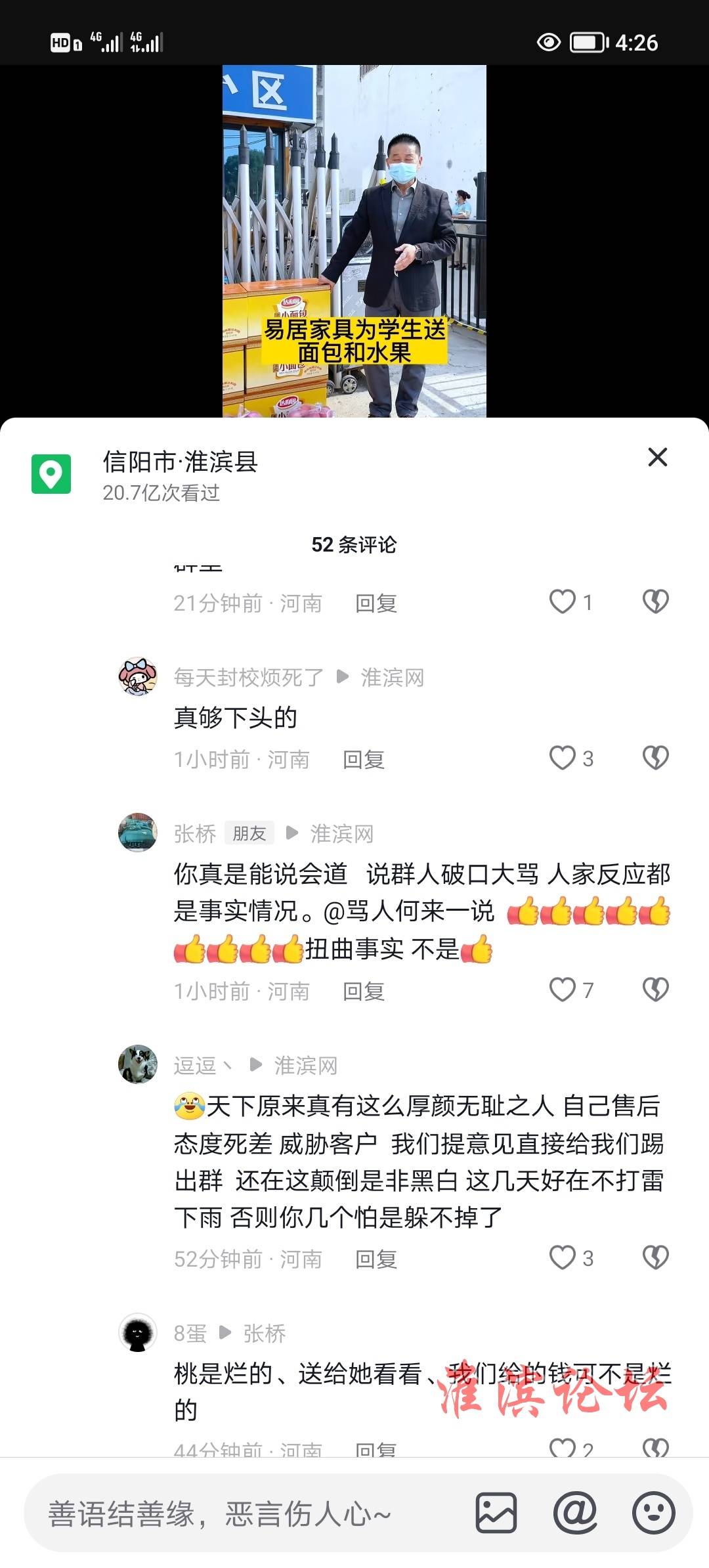This screenshot has width=709, height=1568.
Task: Attach an image to the comment
Action: (x=496, y=1513)
